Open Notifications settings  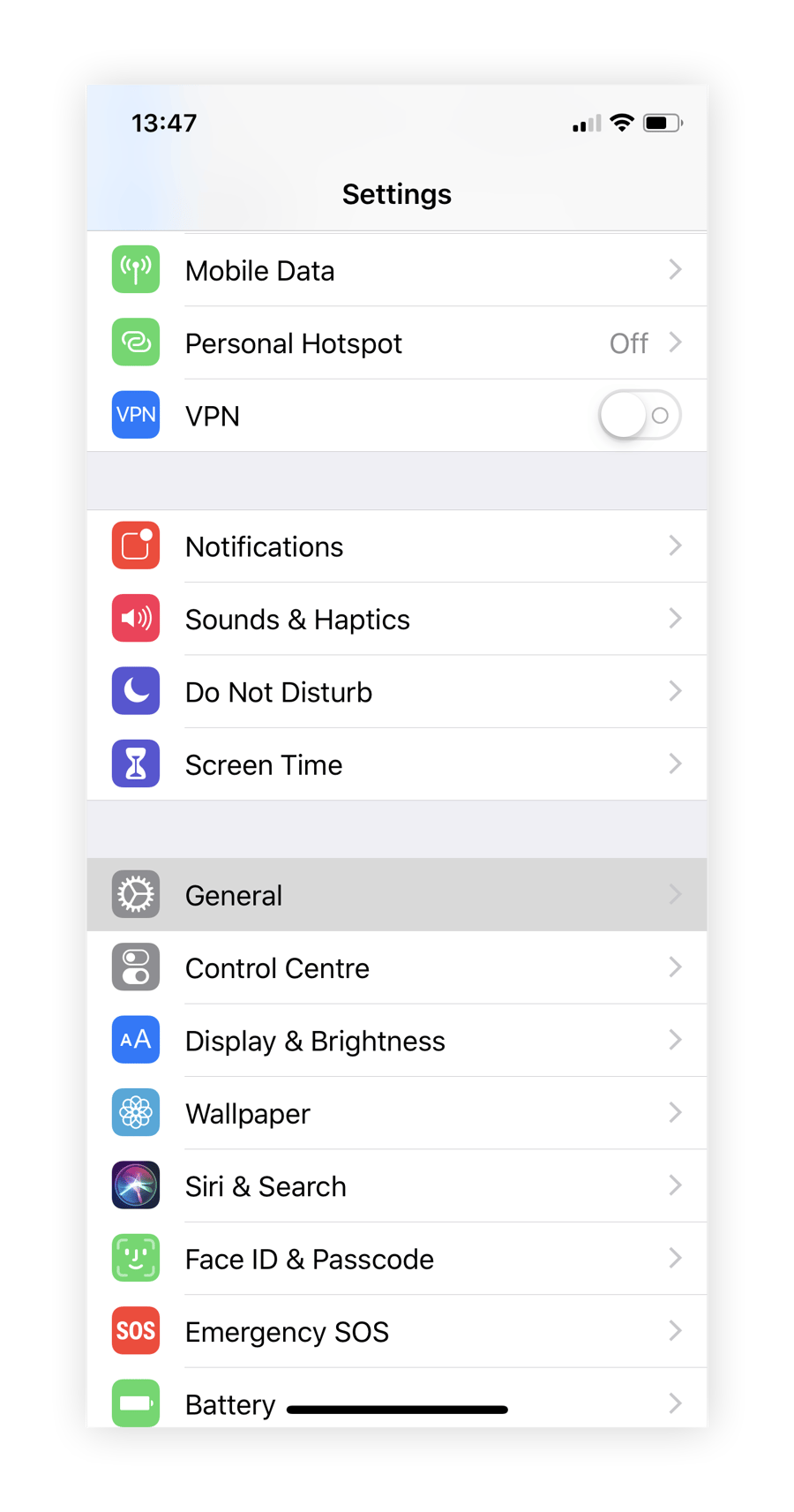pos(397,546)
